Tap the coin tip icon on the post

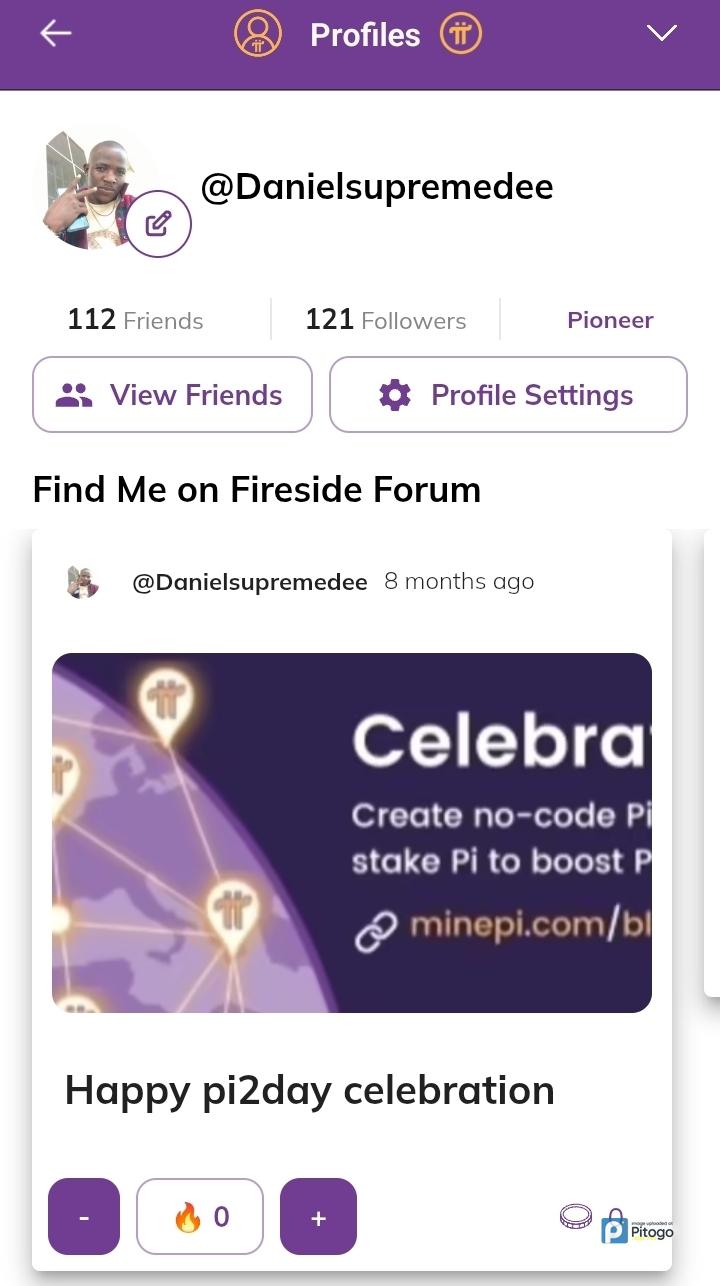pos(575,1216)
